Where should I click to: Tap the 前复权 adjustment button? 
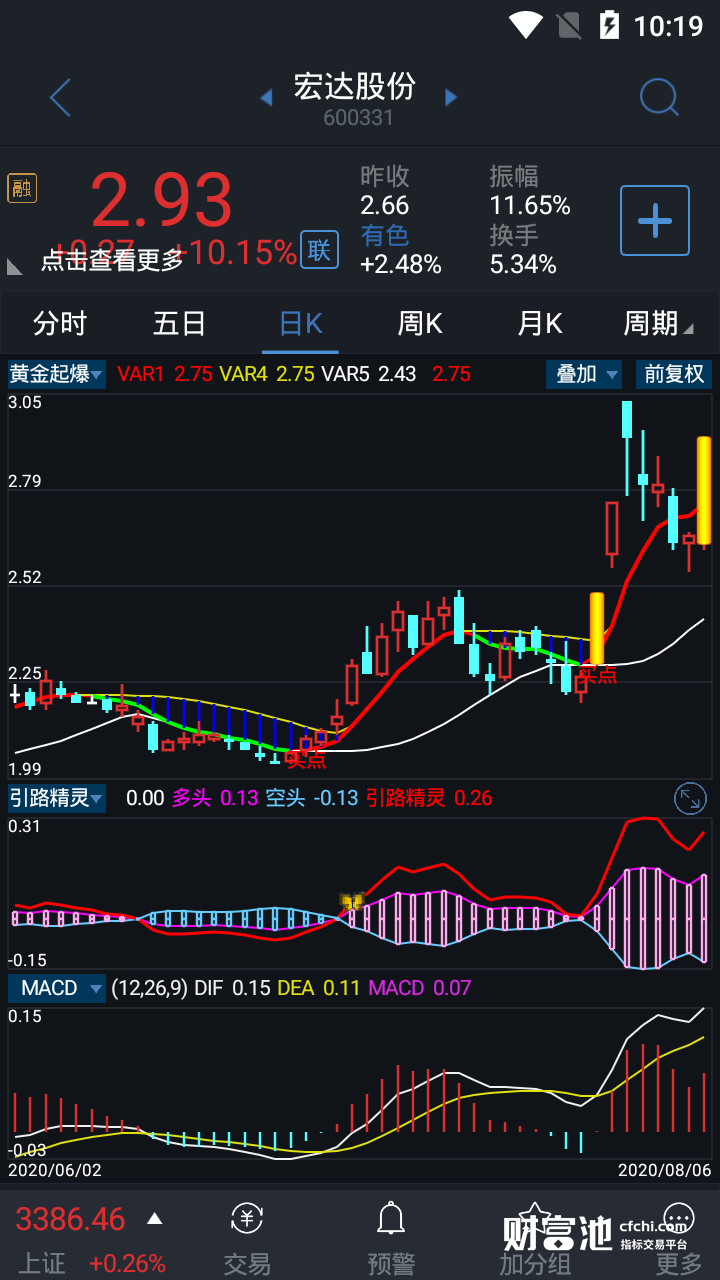pos(674,374)
